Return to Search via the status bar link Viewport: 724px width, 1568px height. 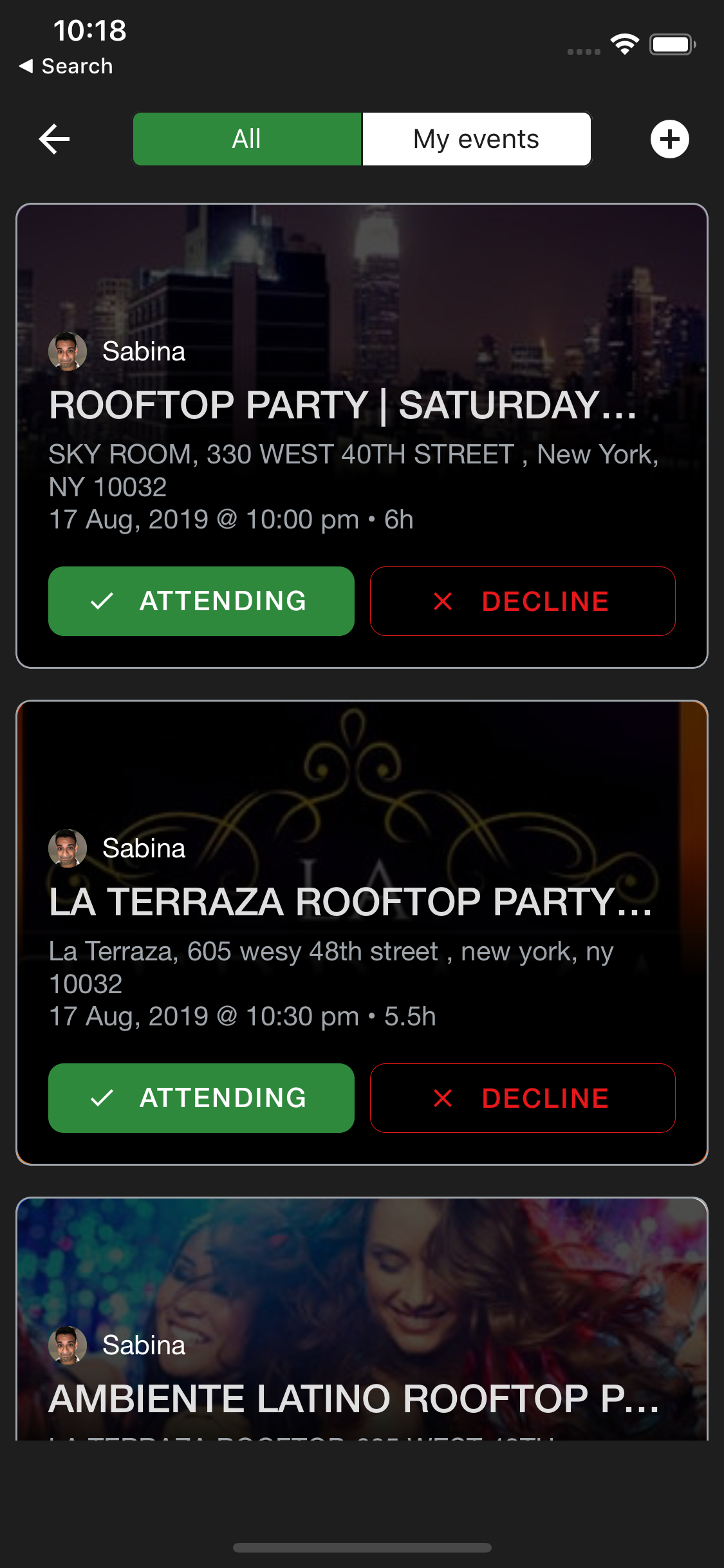tap(66, 66)
